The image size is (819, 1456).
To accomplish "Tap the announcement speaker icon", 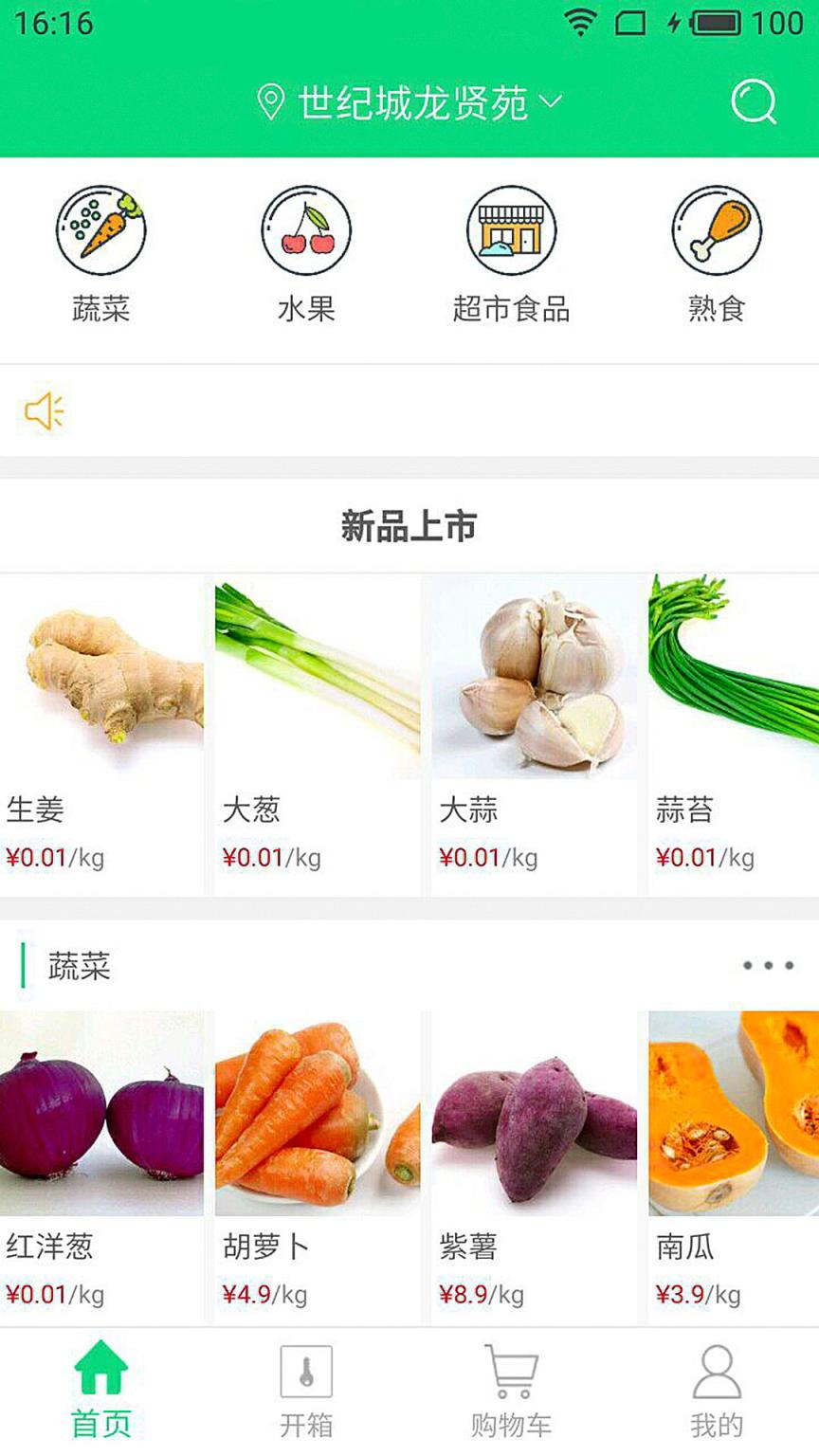I will click(44, 410).
